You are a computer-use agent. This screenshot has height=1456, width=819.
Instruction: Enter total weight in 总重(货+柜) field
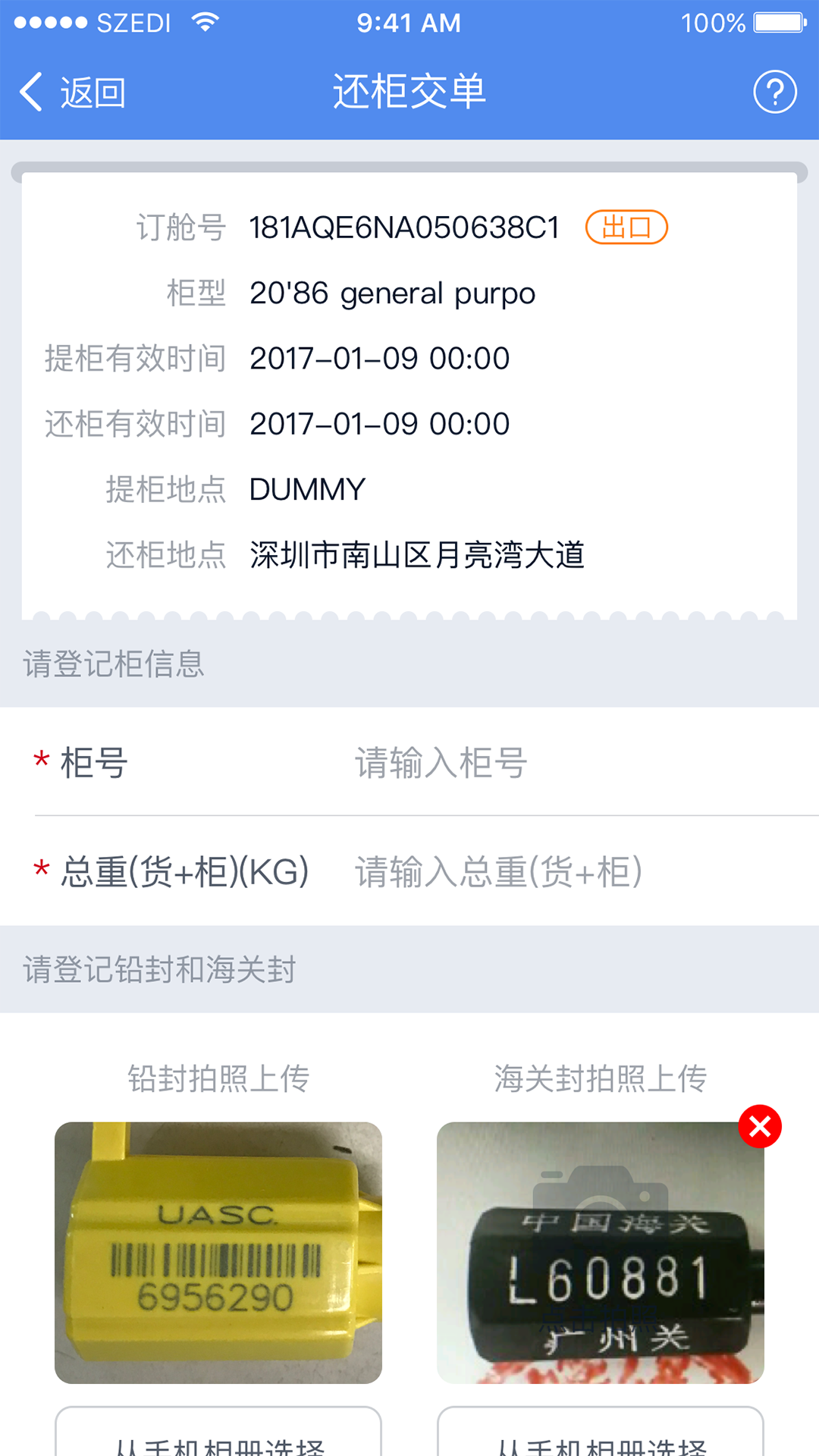coord(576,871)
